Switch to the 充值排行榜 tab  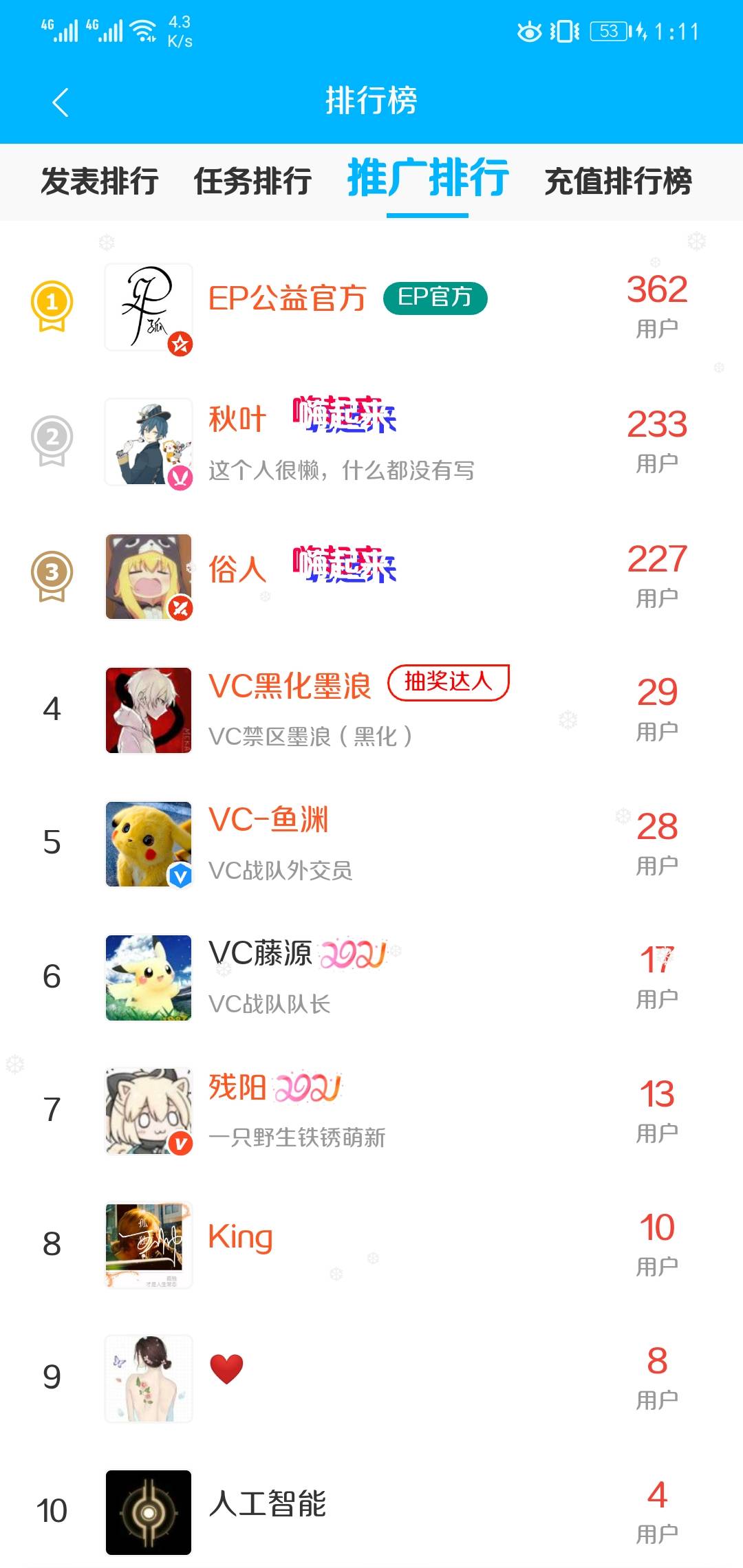tap(618, 182)
